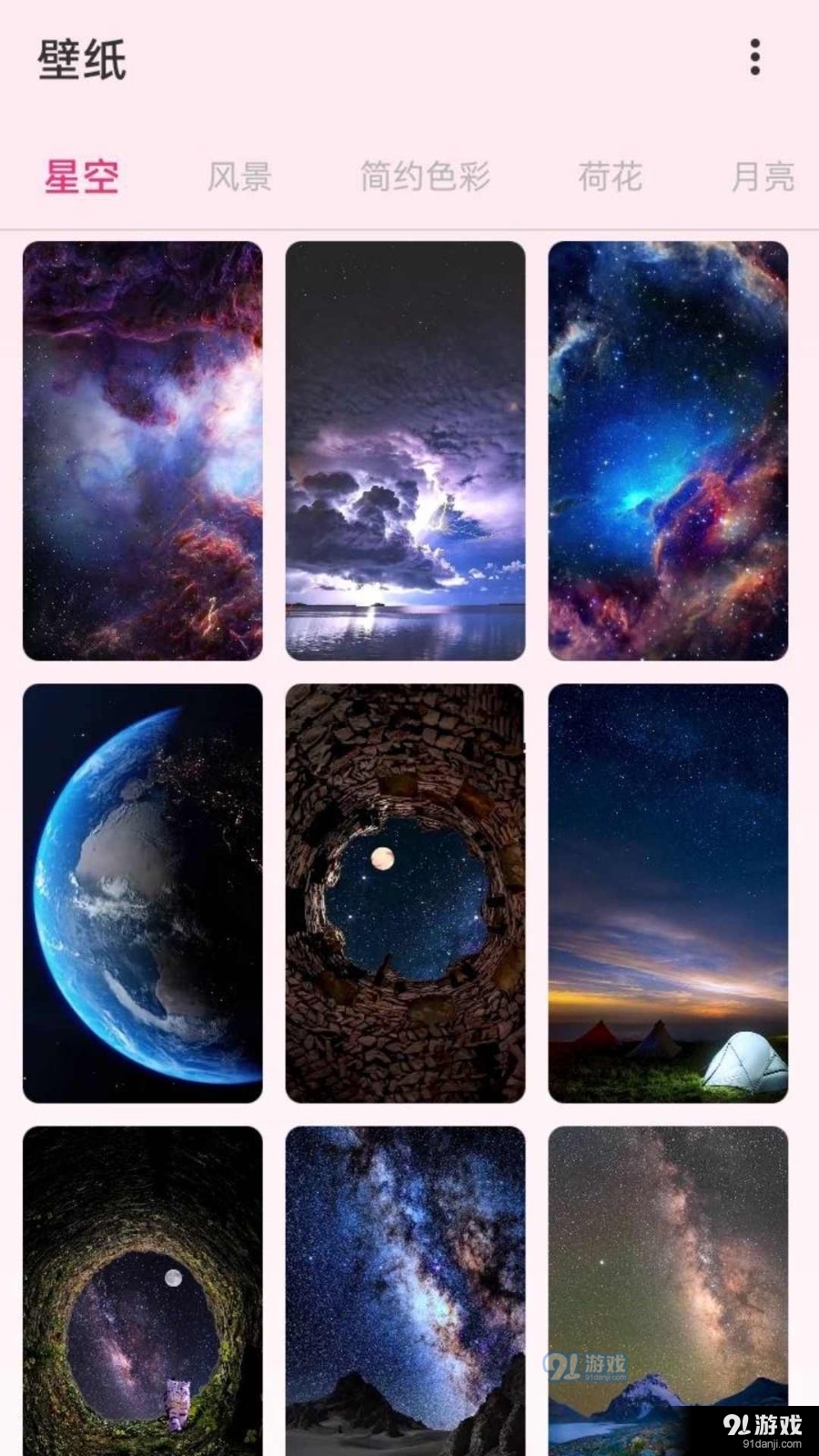Image resolution: width=819 pixels, height=1456 pixels.
Task: Switch to the 月亮 tab
Action: point(763,177)
